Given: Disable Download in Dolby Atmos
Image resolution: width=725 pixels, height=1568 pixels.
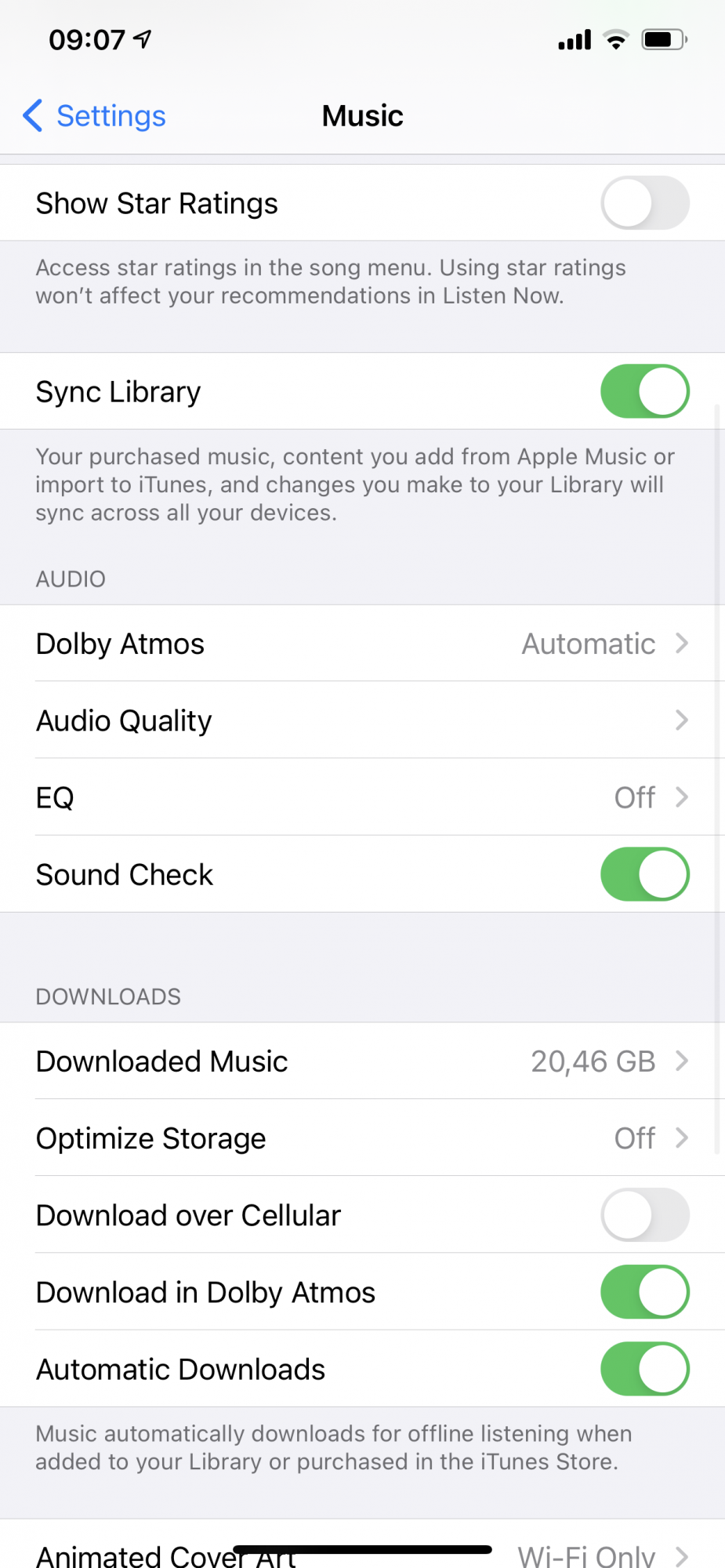Looking at the screenshot, I should click(644, 1291).
